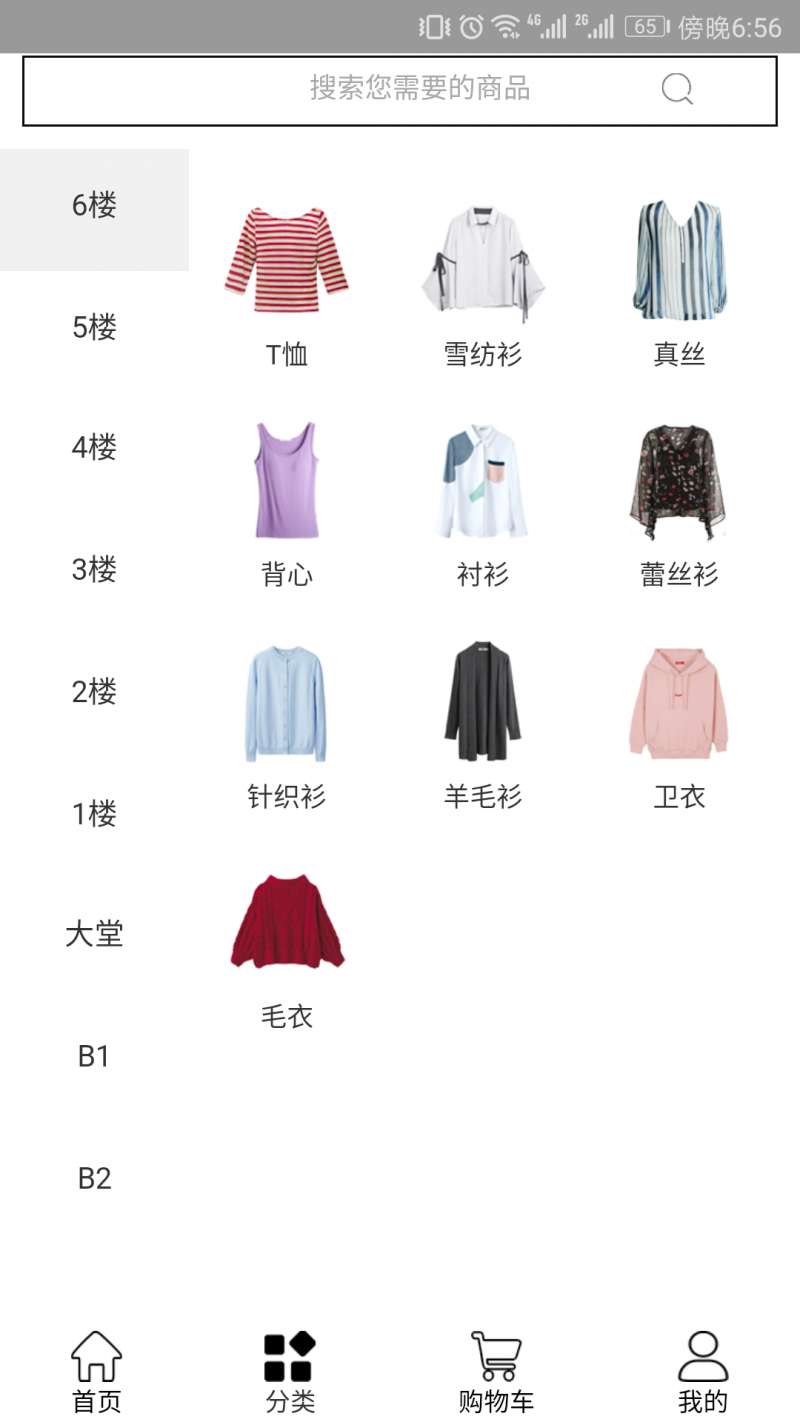Open the 卫衣 hoodie tile
The width and height of the screenshot is (800, 1422).
[679, 722]
